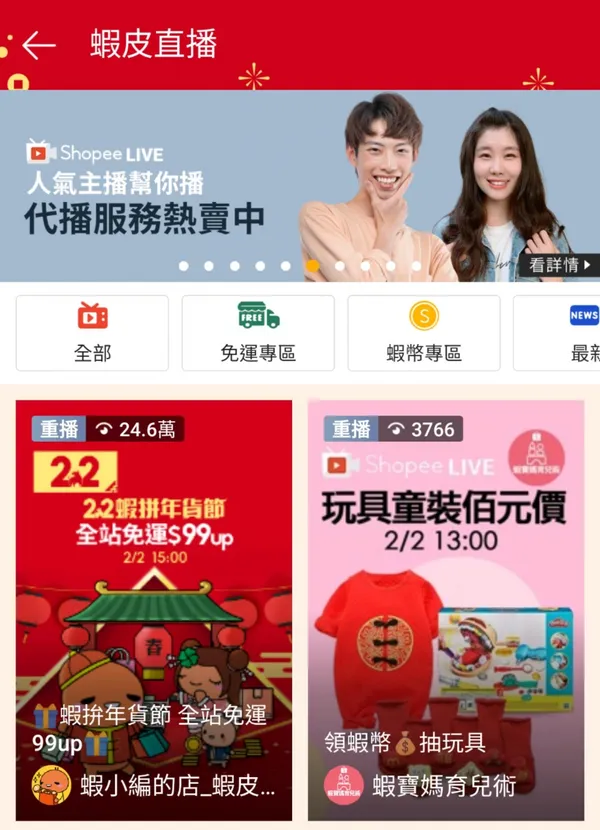Open the 玩具童裝佰元價 replay

446,610
